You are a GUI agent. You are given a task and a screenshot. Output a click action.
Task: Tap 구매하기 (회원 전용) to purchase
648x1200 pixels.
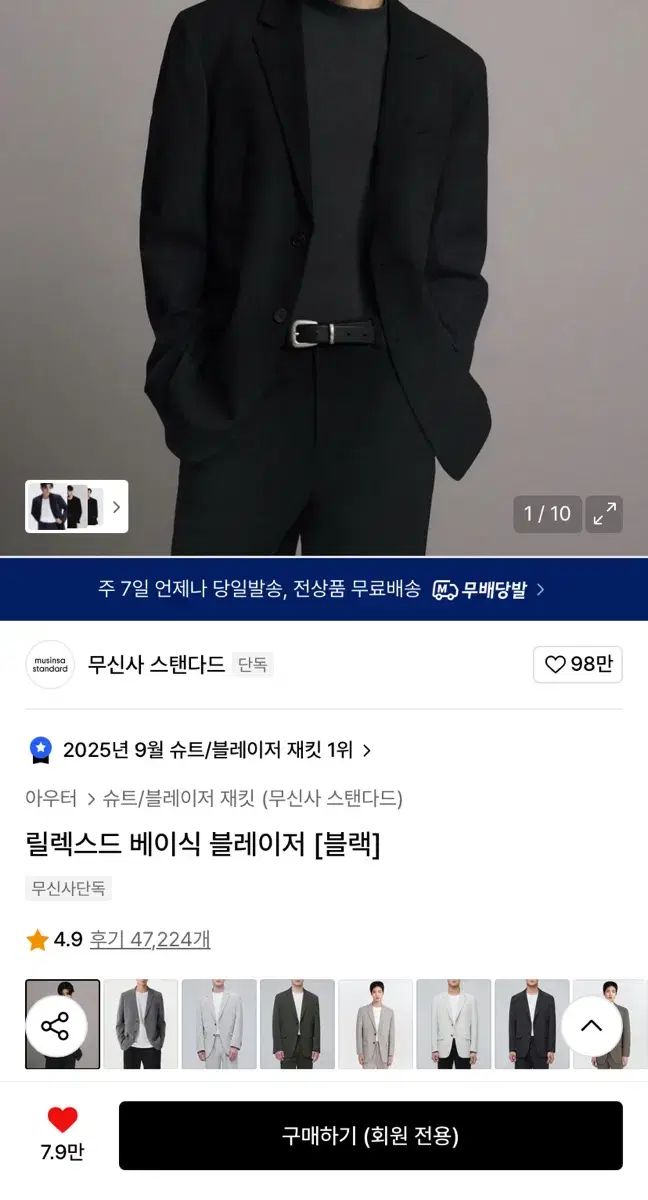pos(370,1136)
